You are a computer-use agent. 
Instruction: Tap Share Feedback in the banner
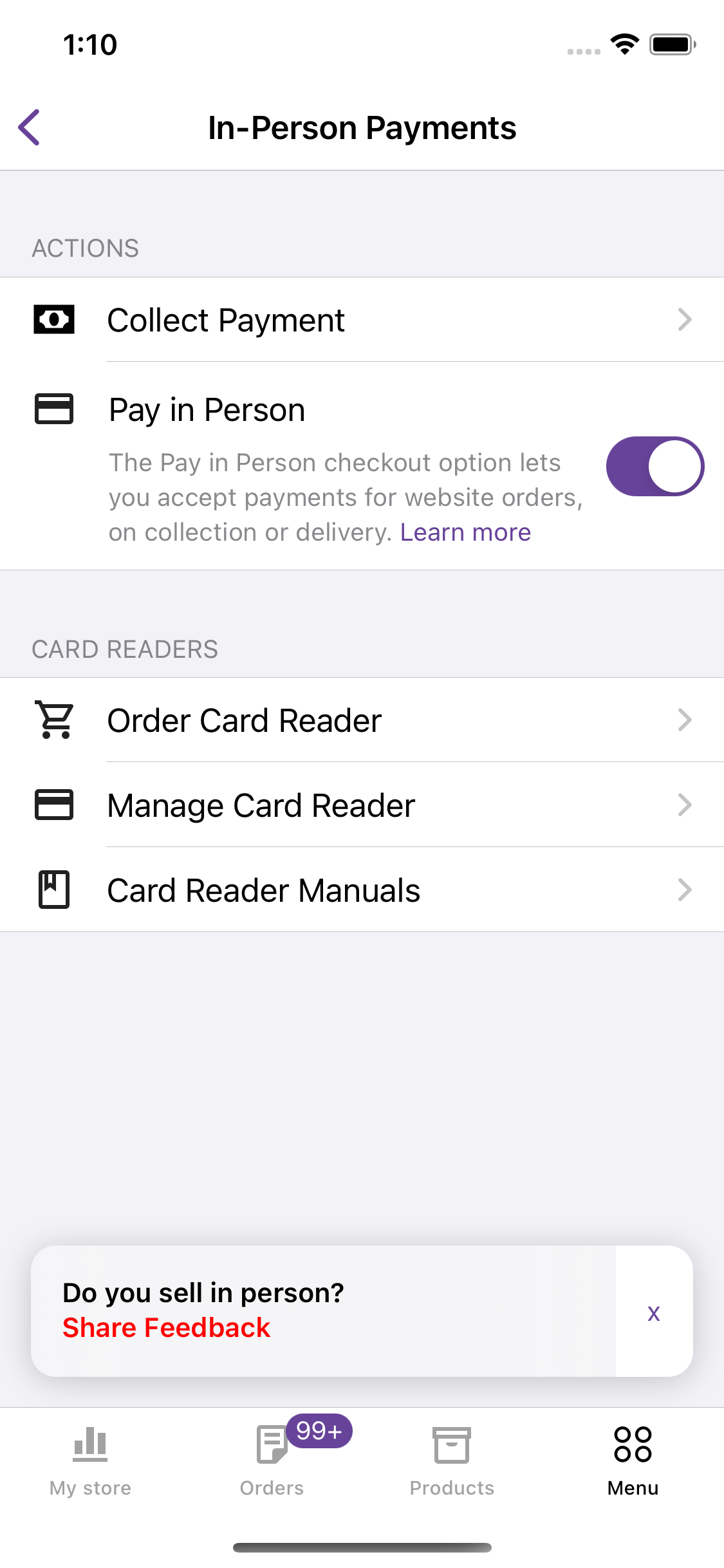167,1328
